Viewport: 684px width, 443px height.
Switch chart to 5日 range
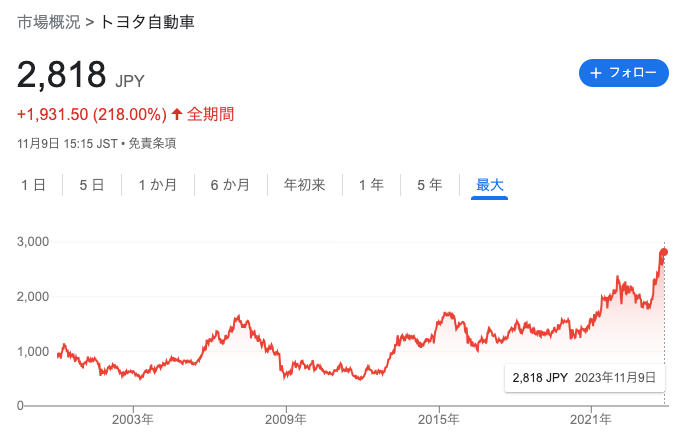click(x=91, y=185)
